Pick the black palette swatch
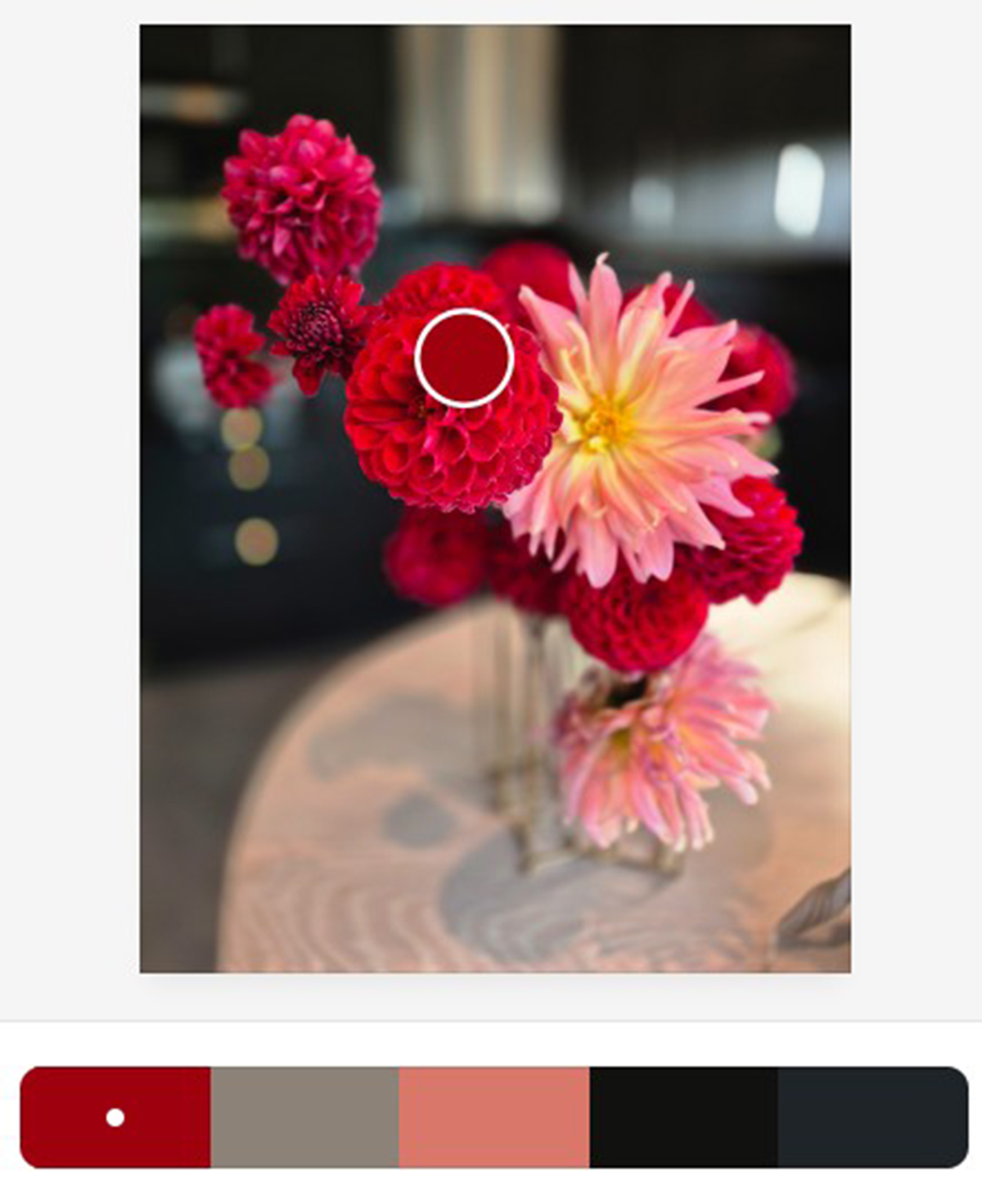982x1204 pixels. (x=682, y=1116)
